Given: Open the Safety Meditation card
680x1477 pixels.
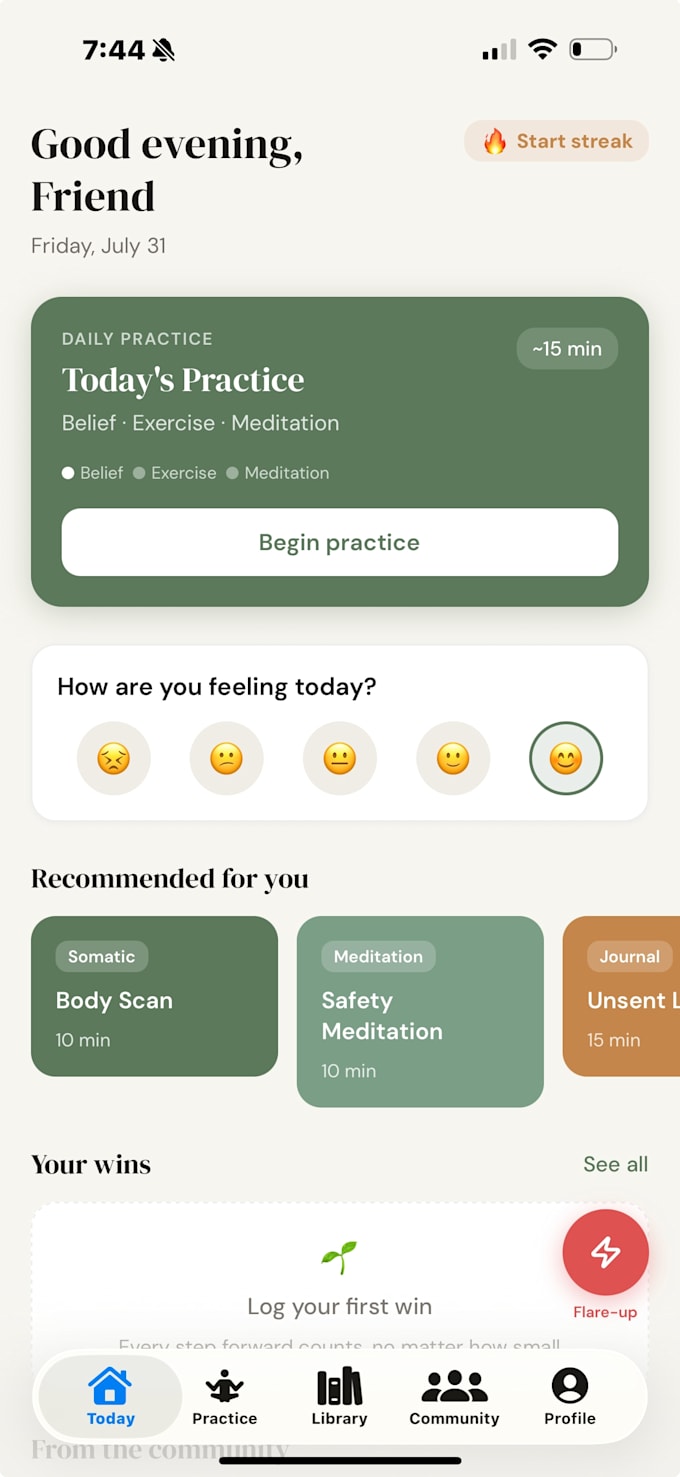Looking at the screenshot, I should pos(420,1011).
